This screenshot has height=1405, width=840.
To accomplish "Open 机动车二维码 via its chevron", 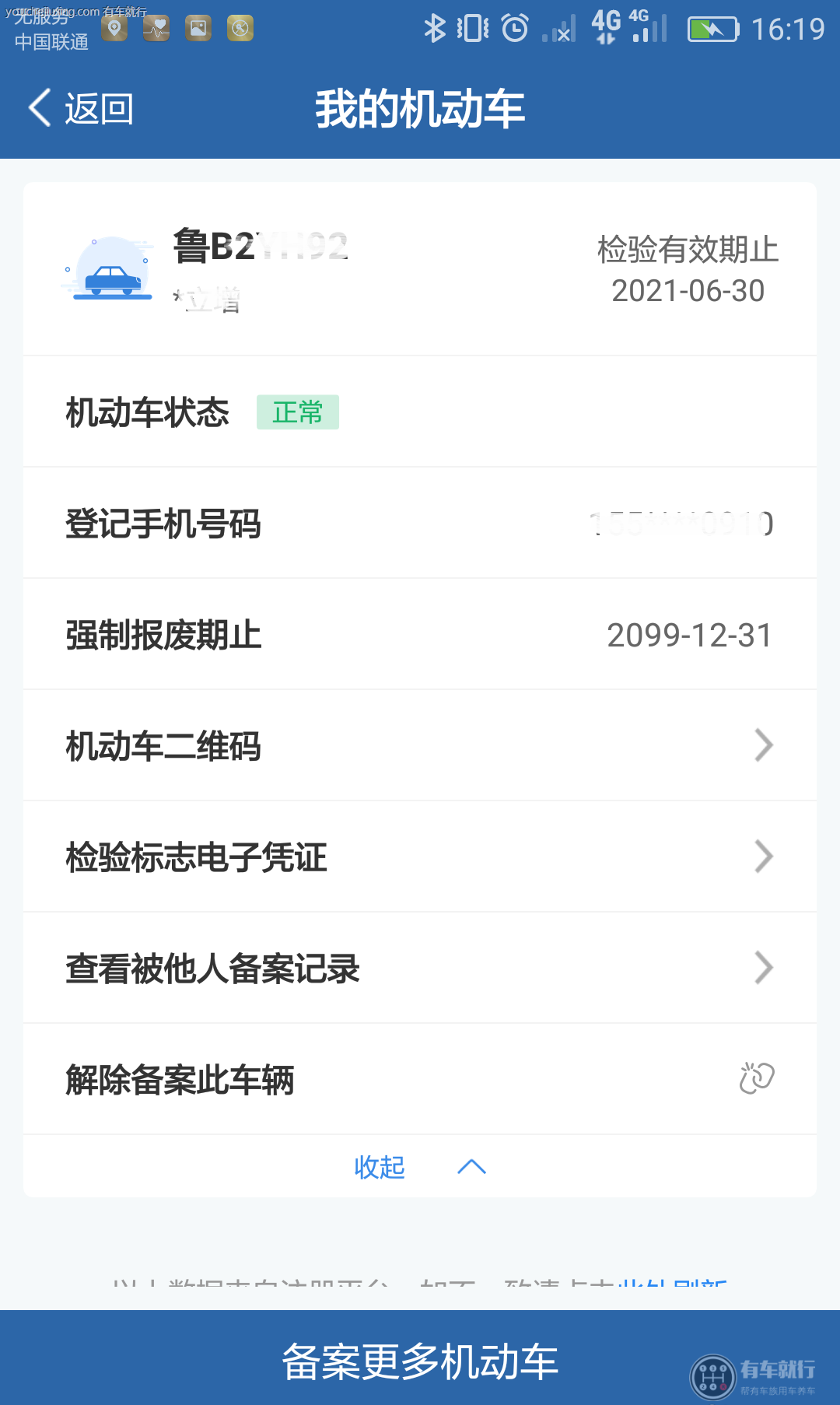I will pos(765,745).
